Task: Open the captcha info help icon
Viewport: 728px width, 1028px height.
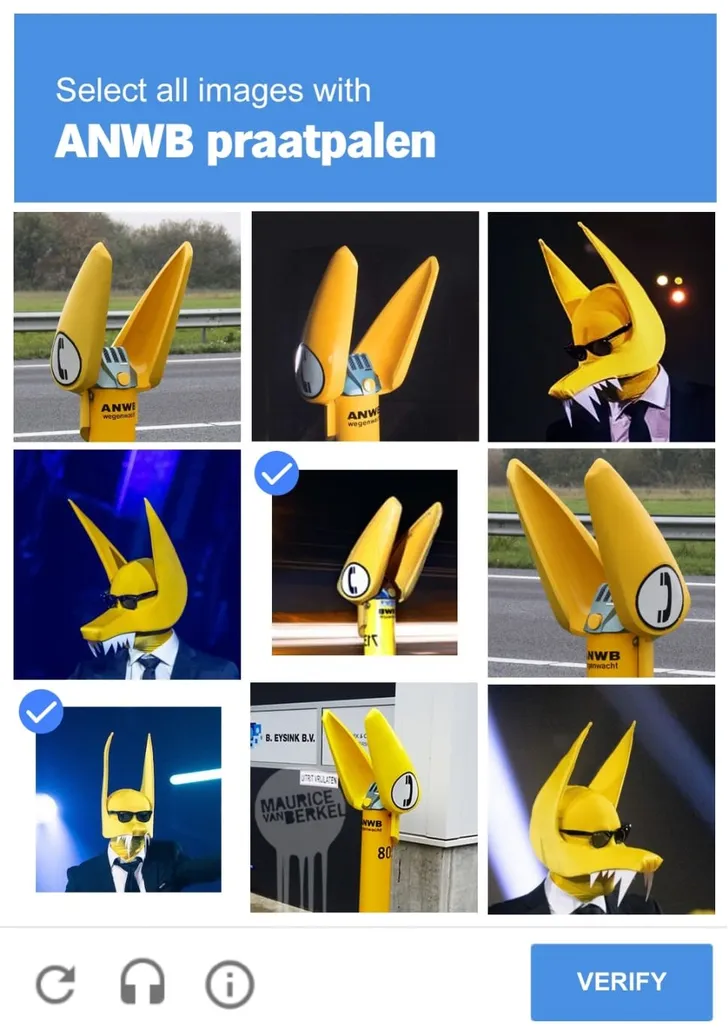Action: tap(229, 985)
